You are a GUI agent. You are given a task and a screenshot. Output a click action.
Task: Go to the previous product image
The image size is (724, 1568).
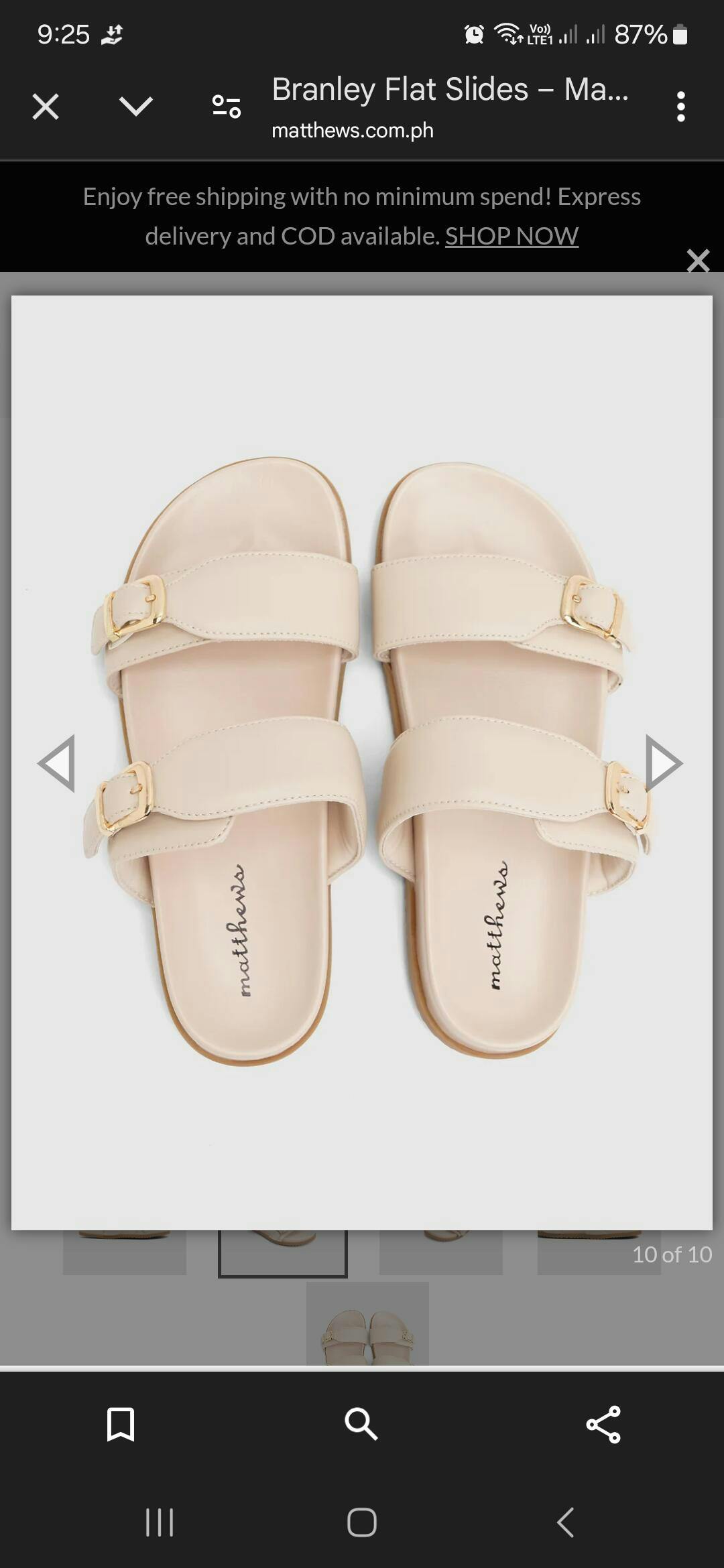tap(56, 763)
